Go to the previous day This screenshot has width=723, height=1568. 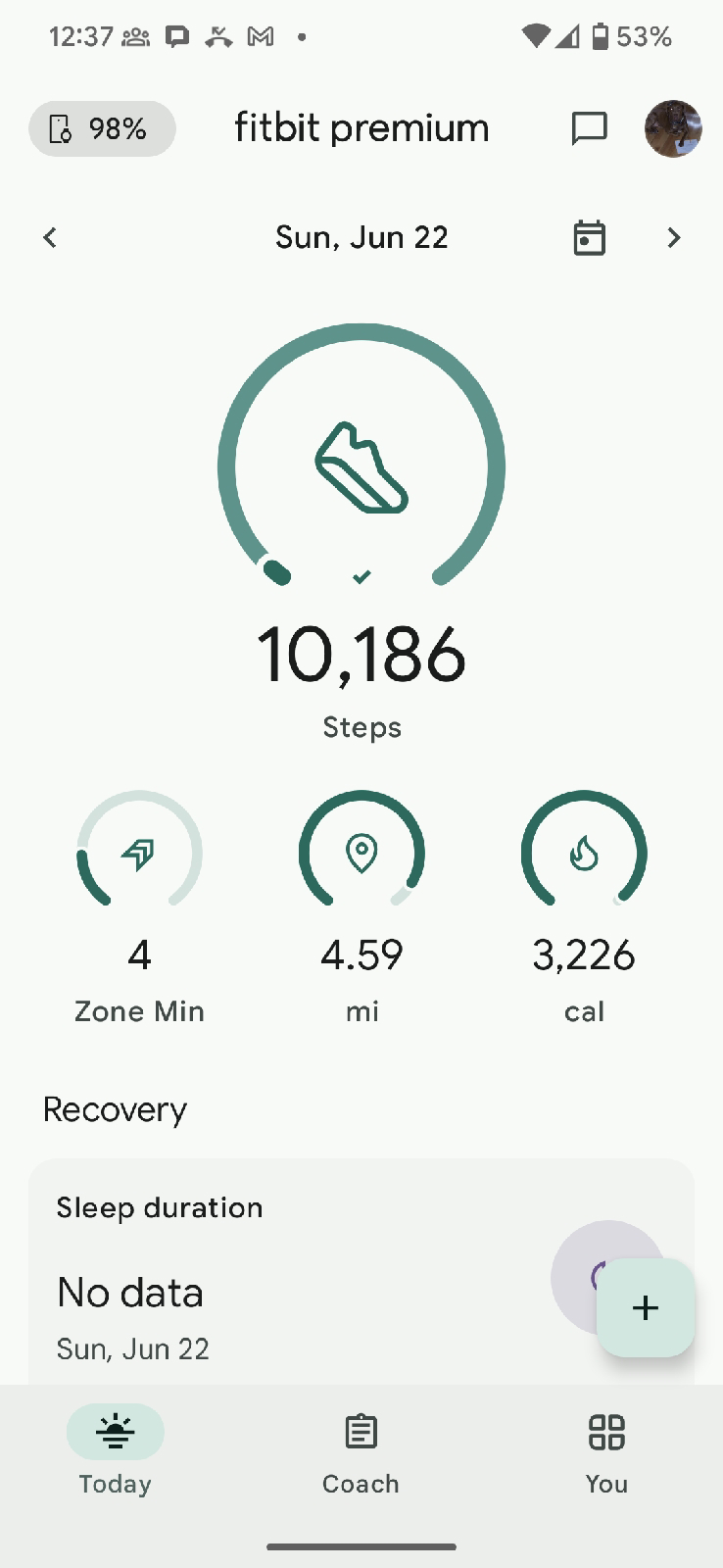50,237
